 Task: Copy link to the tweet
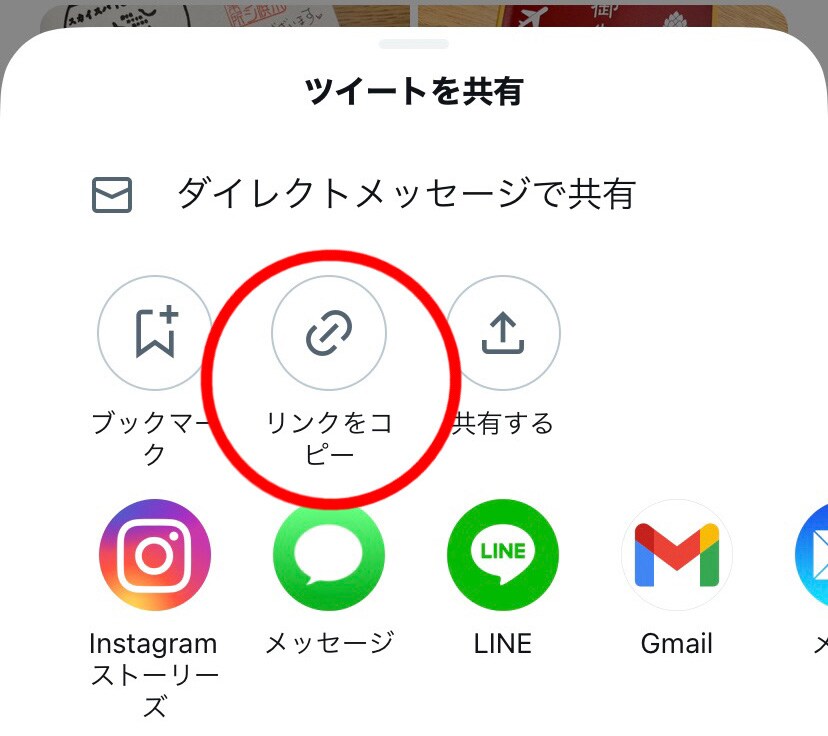[329, 333]
